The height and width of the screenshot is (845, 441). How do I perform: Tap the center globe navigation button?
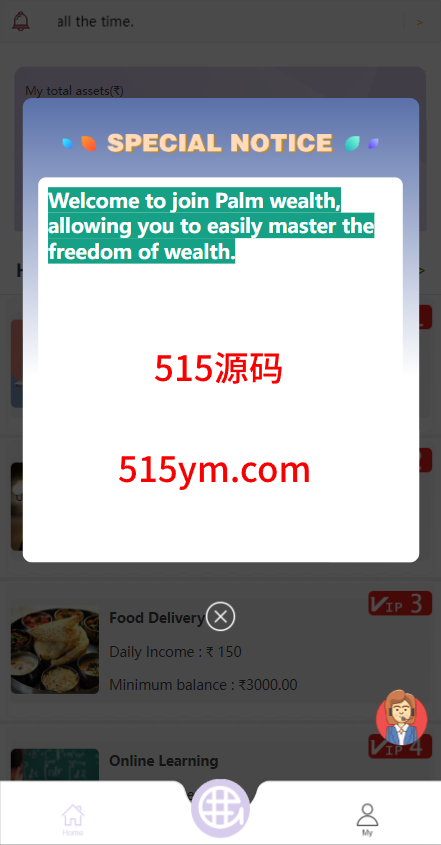(x=220, y=808)
